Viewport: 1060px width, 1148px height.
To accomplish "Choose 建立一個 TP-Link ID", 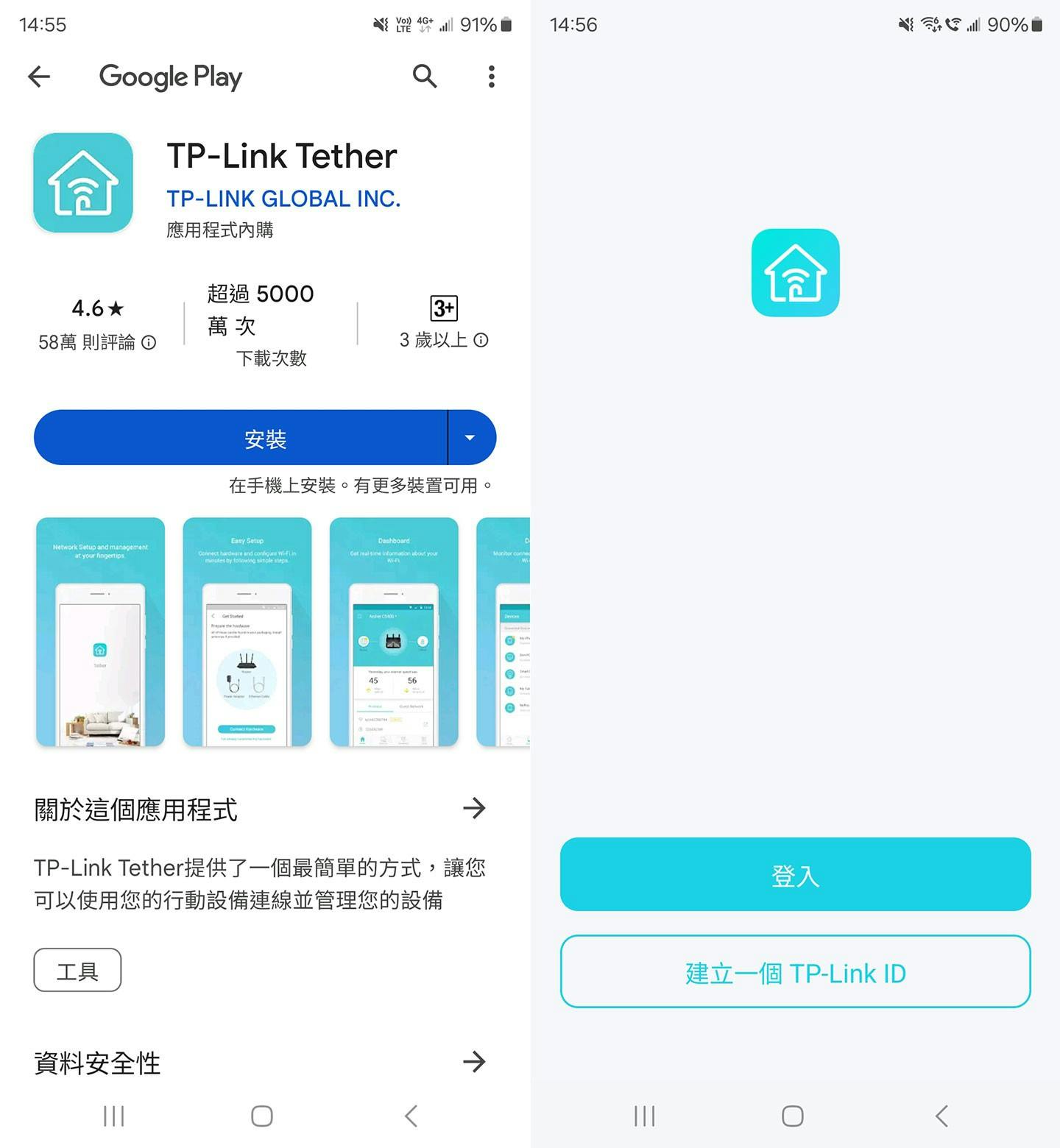I will pos(795,971).
